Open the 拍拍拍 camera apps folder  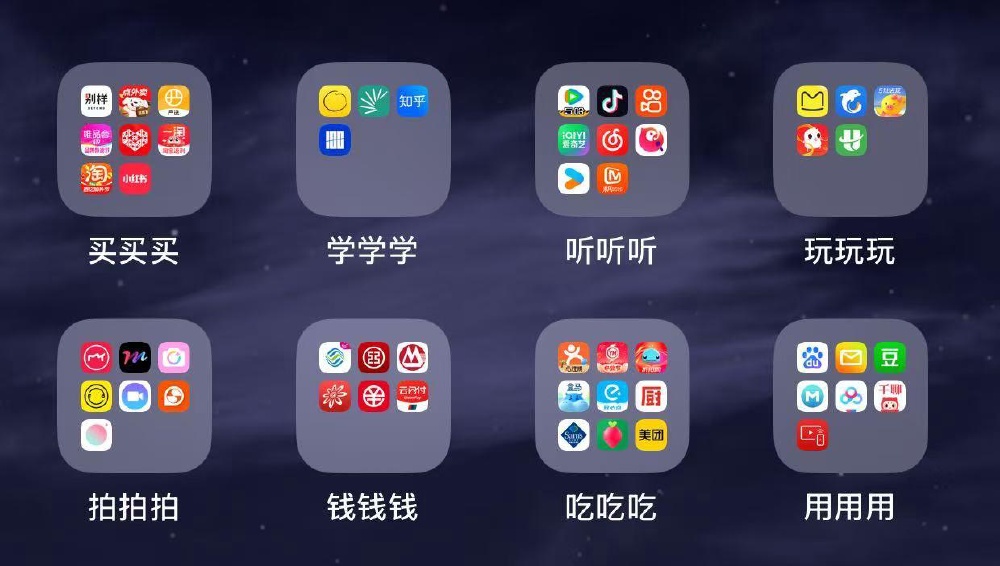coord(134,396)
